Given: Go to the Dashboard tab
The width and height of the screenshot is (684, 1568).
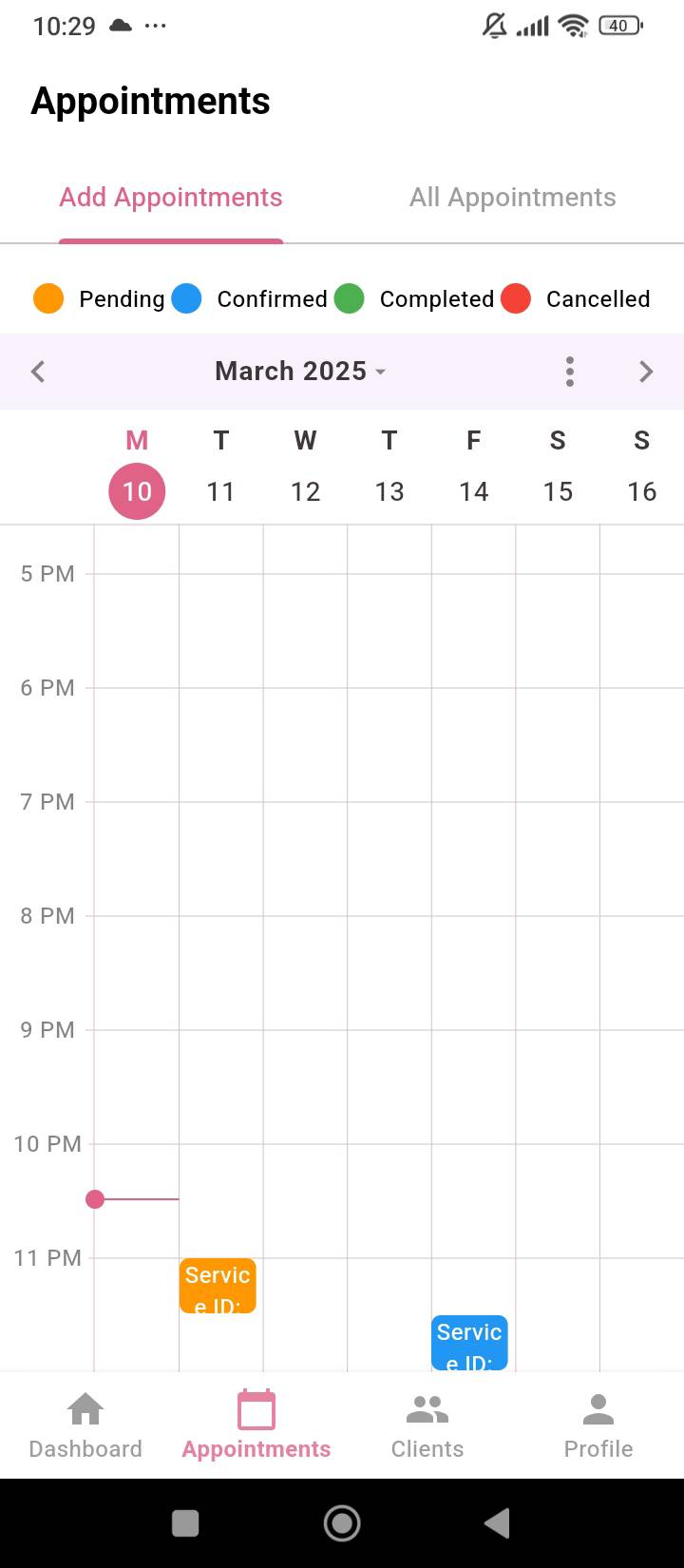Looking at the screenshot, I should coord(85,1425).
